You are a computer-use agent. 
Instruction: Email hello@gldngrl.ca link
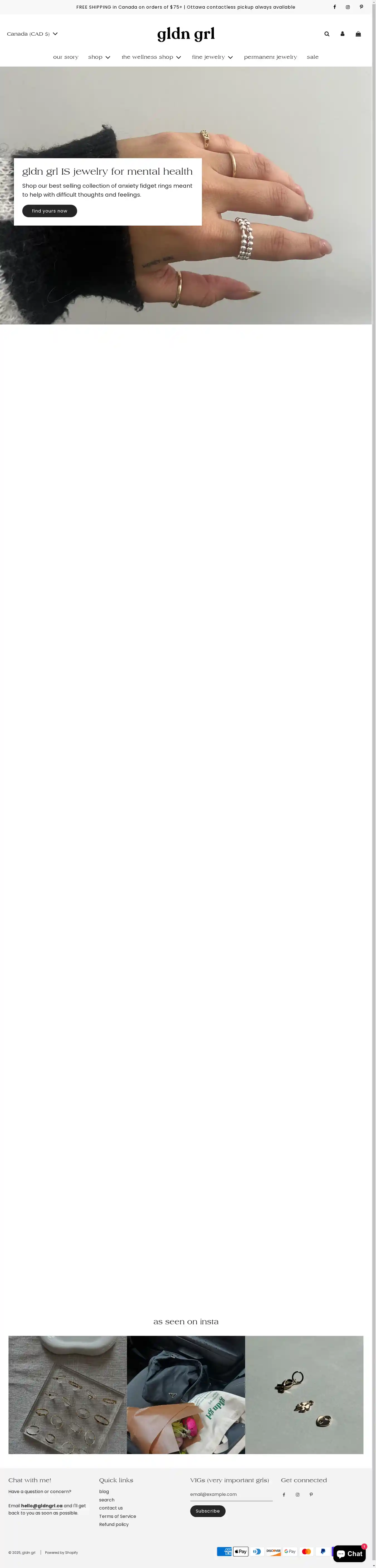tap(42, 1505)
